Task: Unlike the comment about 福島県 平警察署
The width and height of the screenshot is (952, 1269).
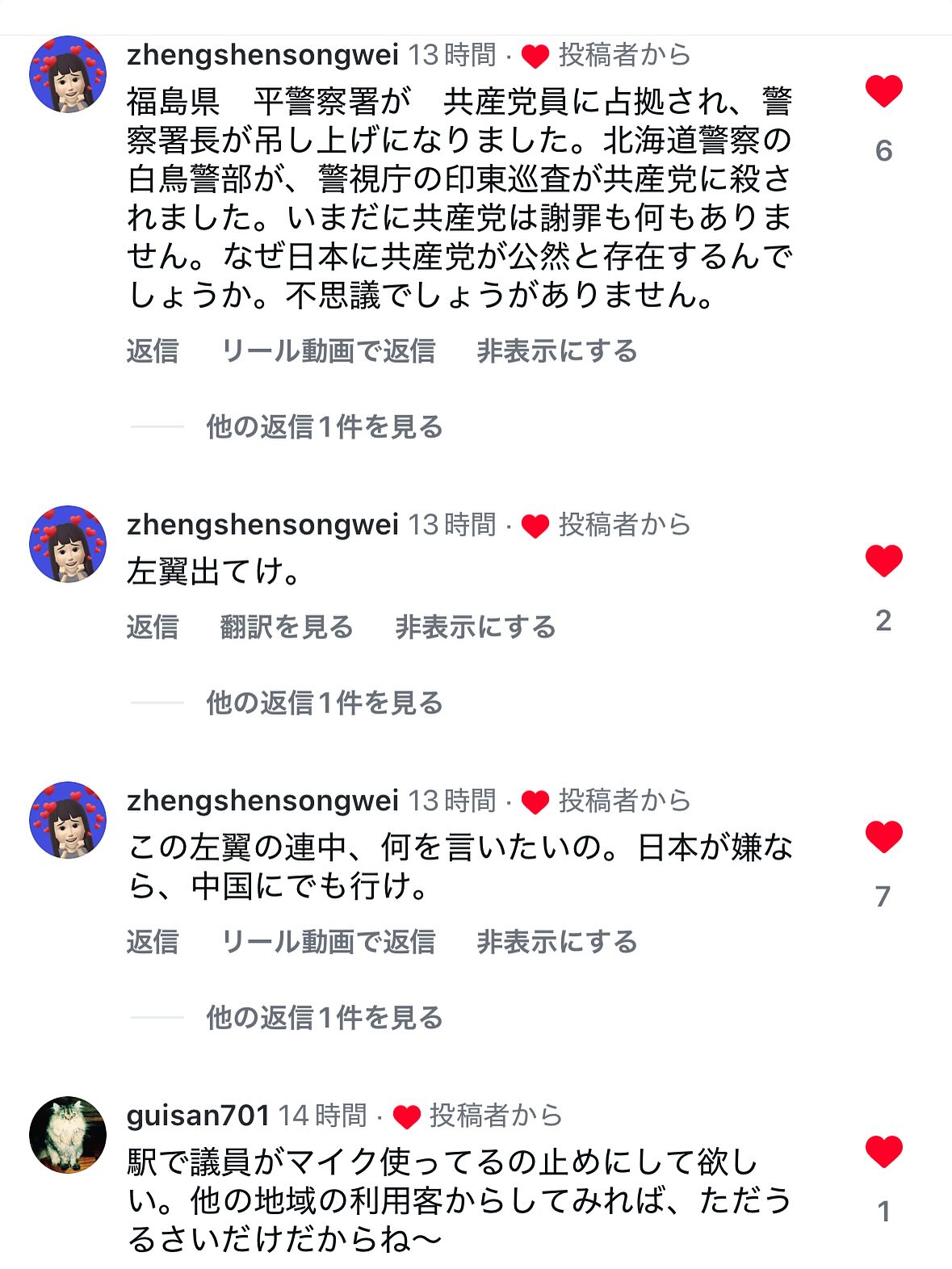Action: 883,90
